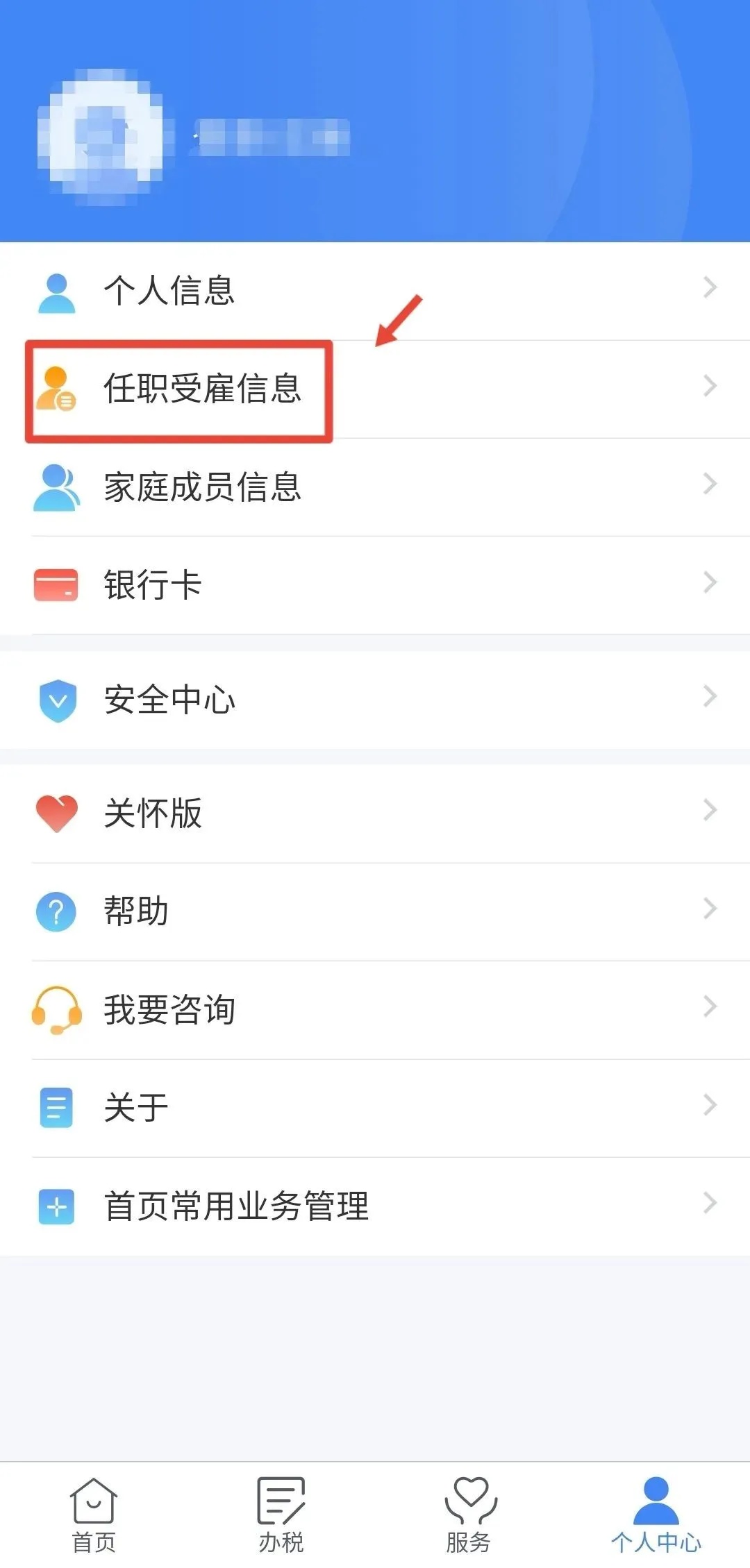Image resolution: width=750 pixels, height=1568 pixels.
Task: Select the 个人信息 person icon
Action: (58, 293)
